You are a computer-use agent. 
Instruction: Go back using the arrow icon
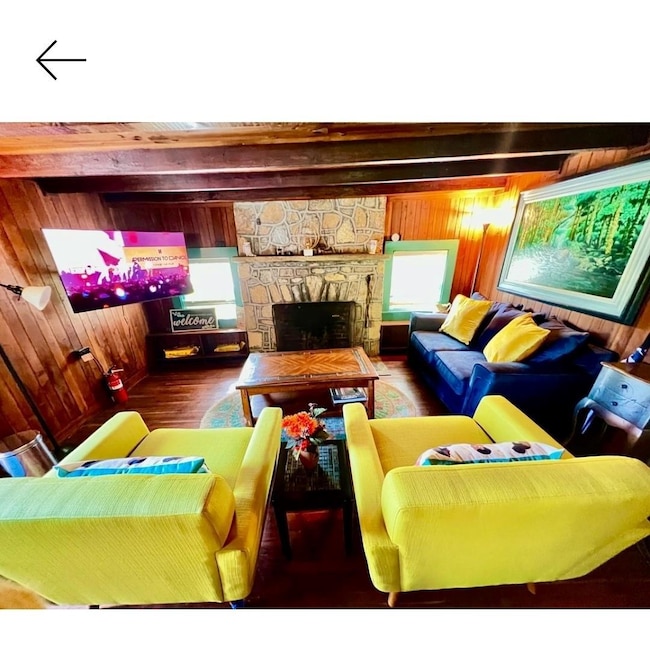click(x=60, y=60)
